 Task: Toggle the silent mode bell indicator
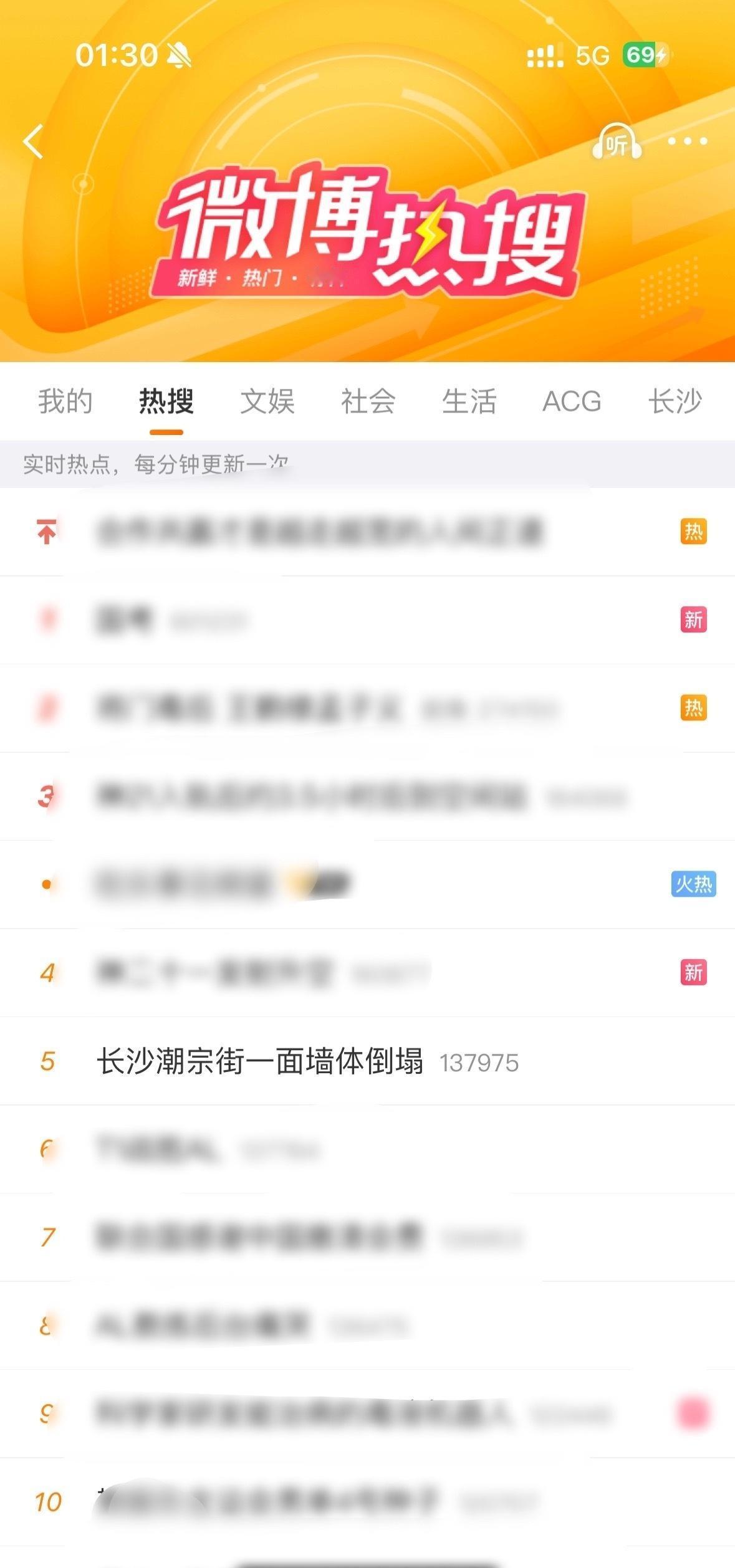[178, 56]
